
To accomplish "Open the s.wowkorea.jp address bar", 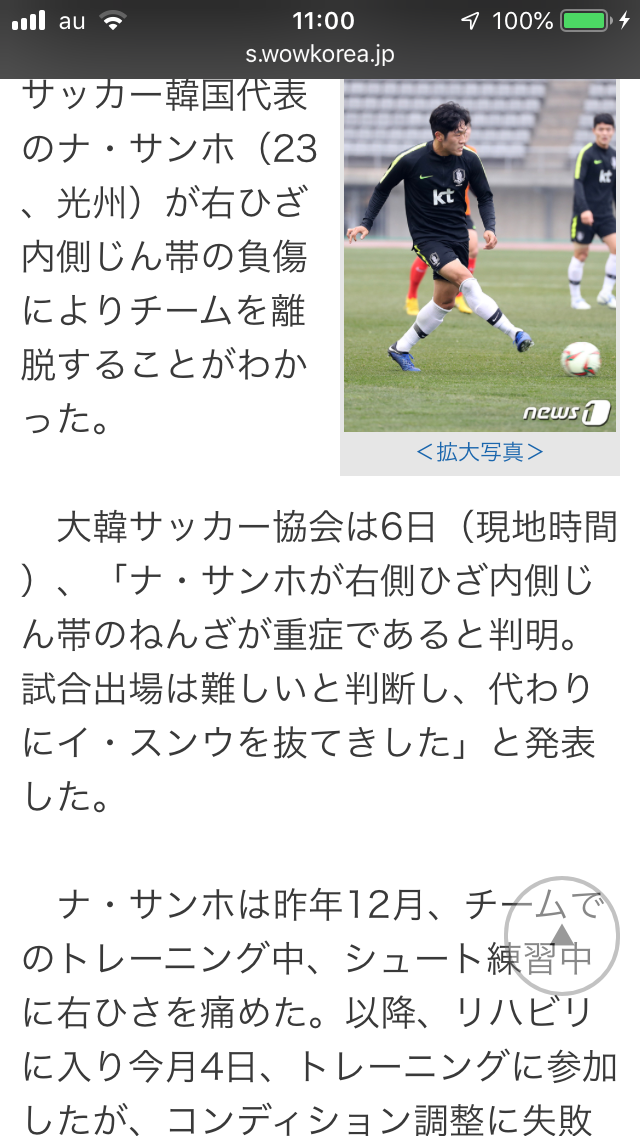I will 320,54.
